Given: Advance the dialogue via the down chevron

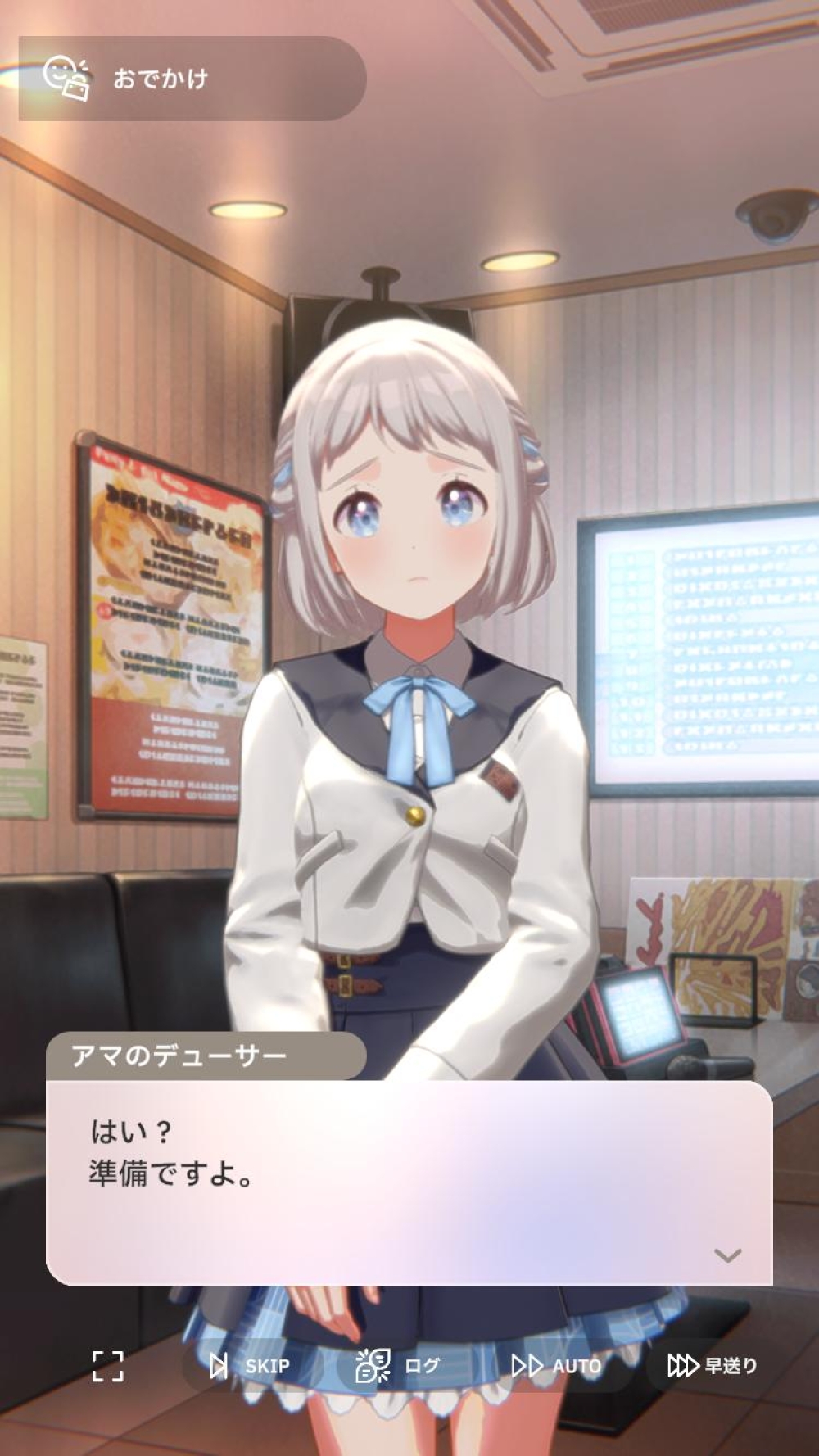Looking at the screenshot, I should (727, 1255).
